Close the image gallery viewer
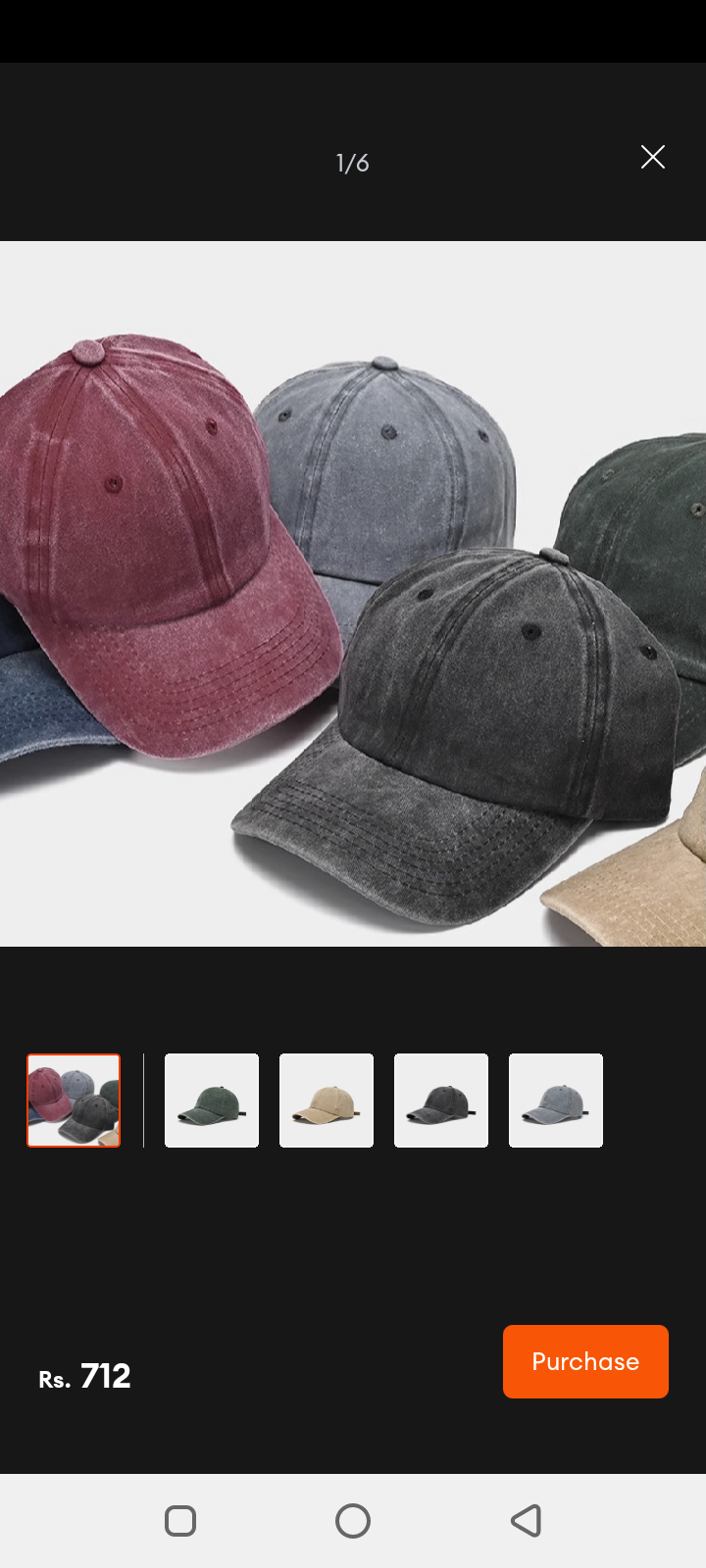 653,157
